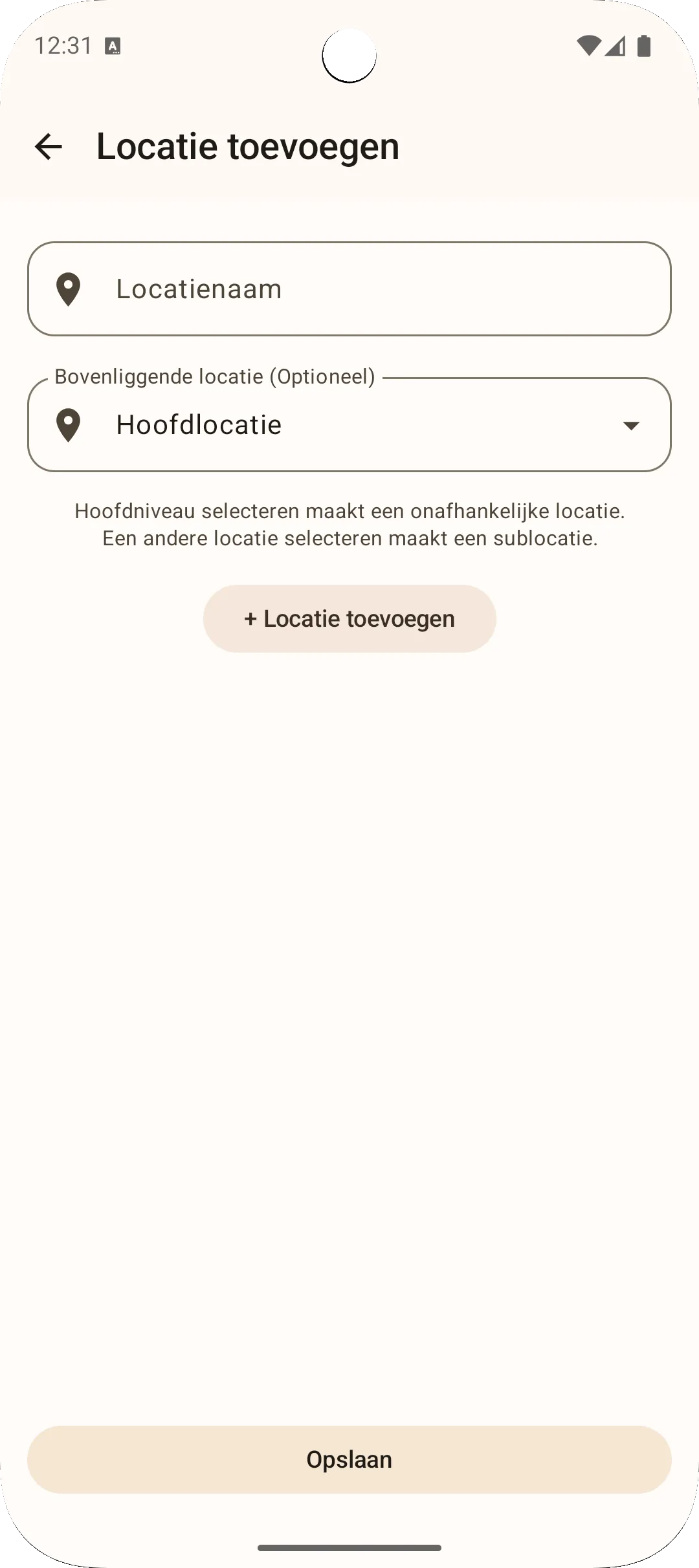Select Hoofdlocatie from the parent location field
Image resolution: width=699 pixels, height=1568 pixels.
[x=198, y=425]
